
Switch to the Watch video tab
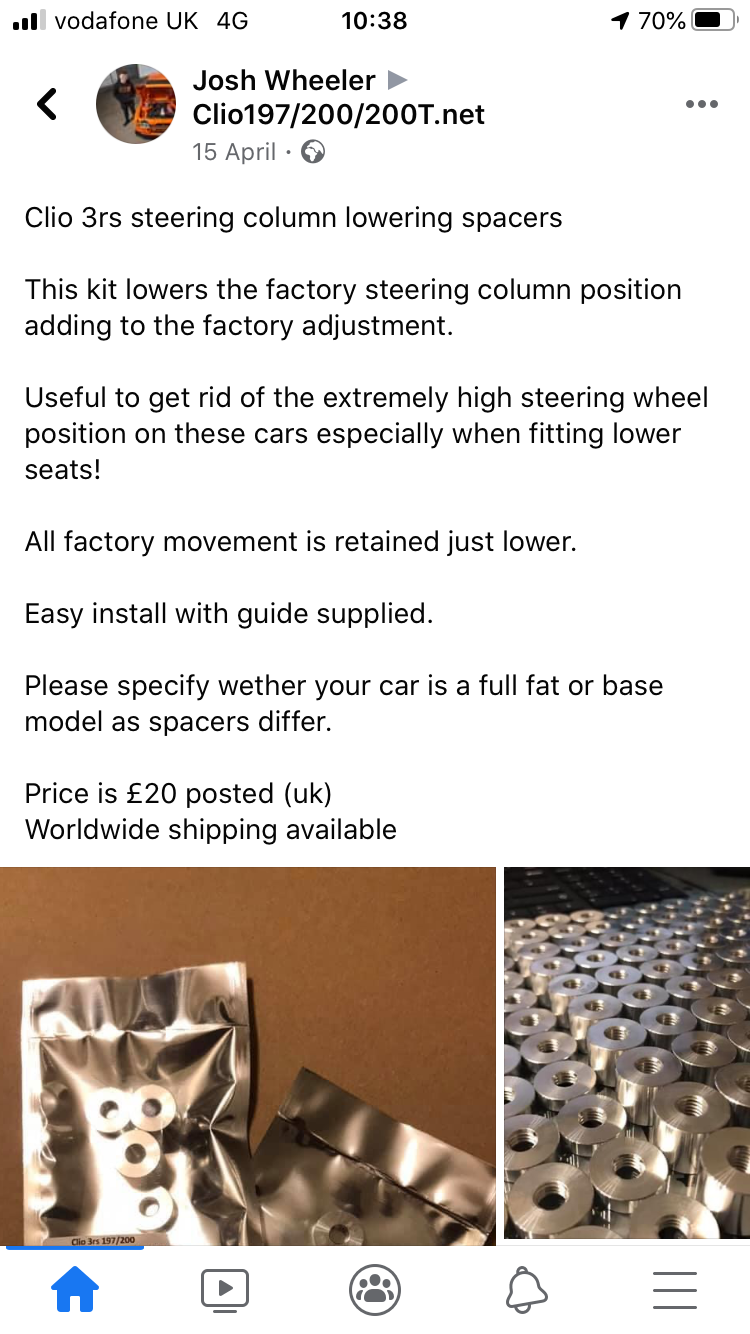point(225,1288)
